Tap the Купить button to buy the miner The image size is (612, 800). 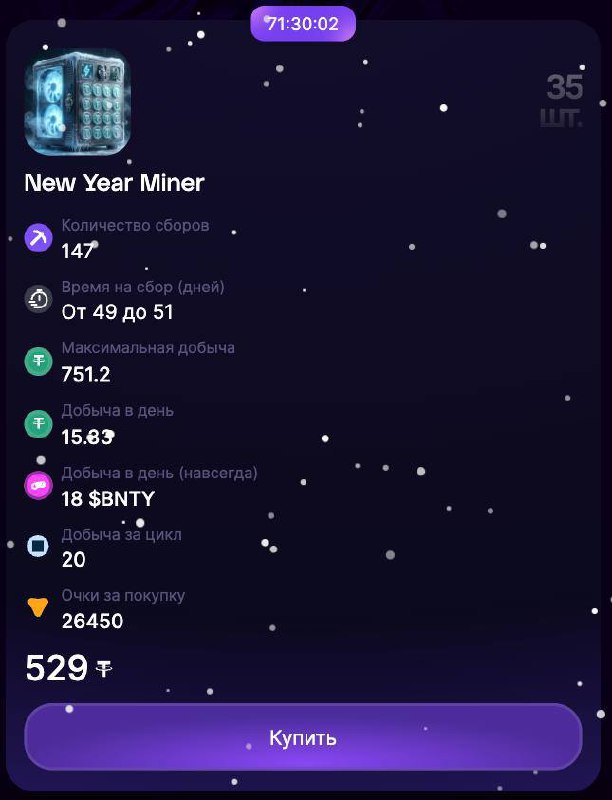[x=303, y=738]
